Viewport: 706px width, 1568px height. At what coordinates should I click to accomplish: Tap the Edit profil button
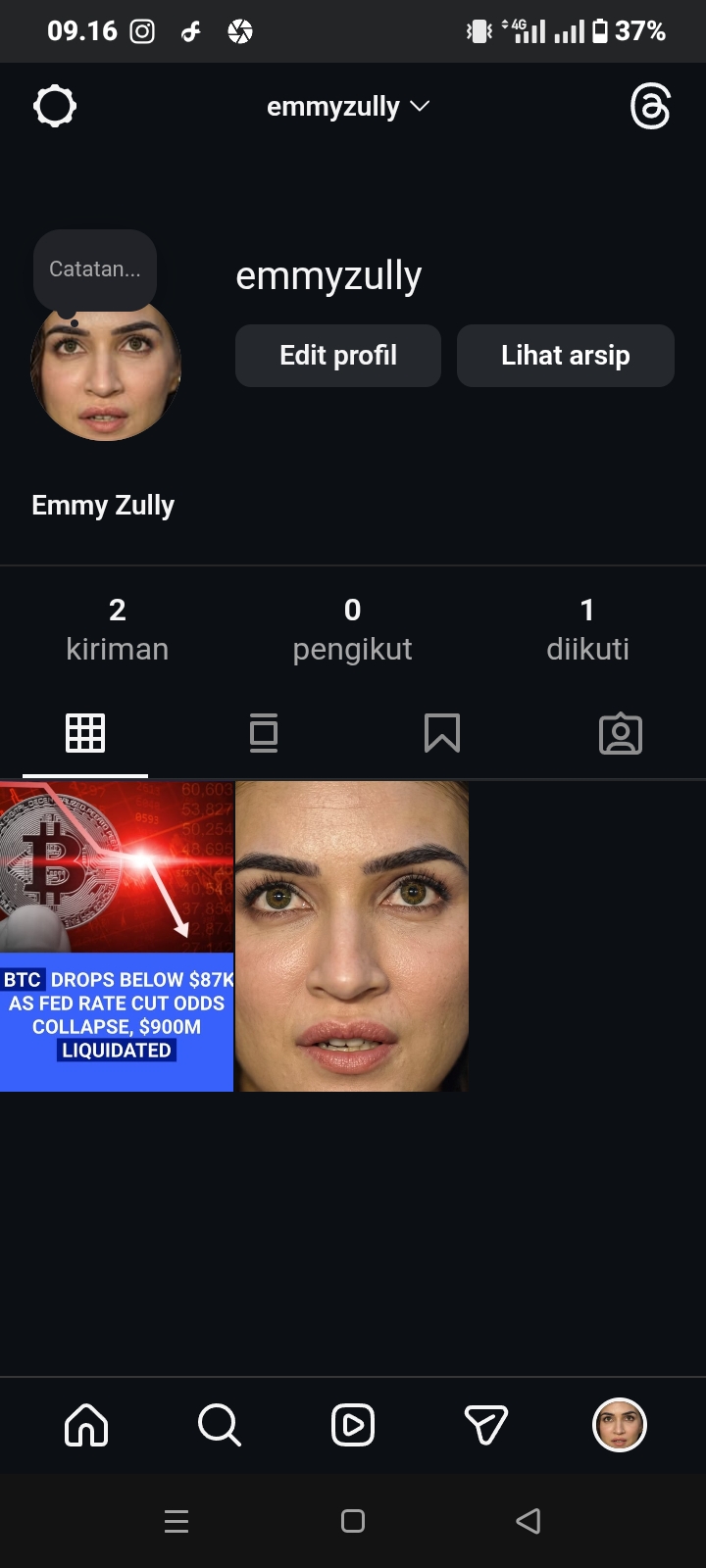(338, 356)
